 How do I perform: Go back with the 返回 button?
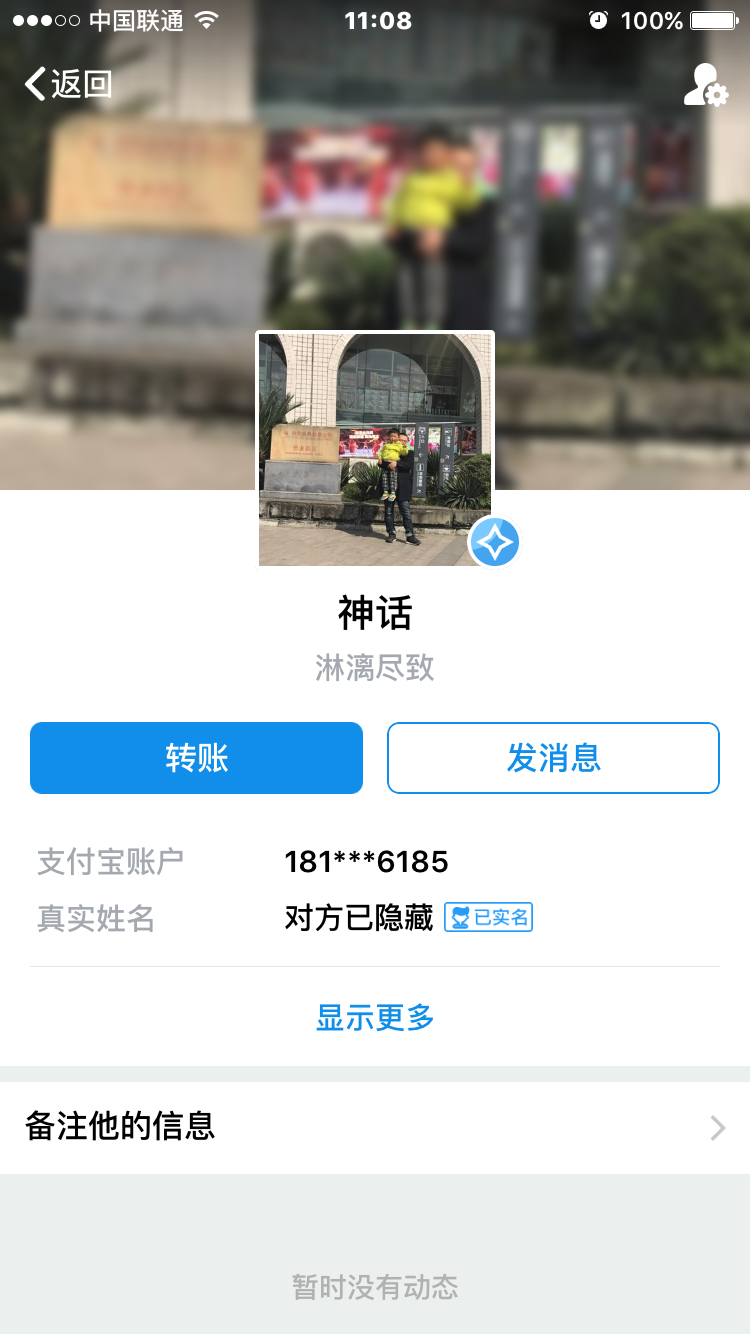pyautogui.click(x=68, y=84)
